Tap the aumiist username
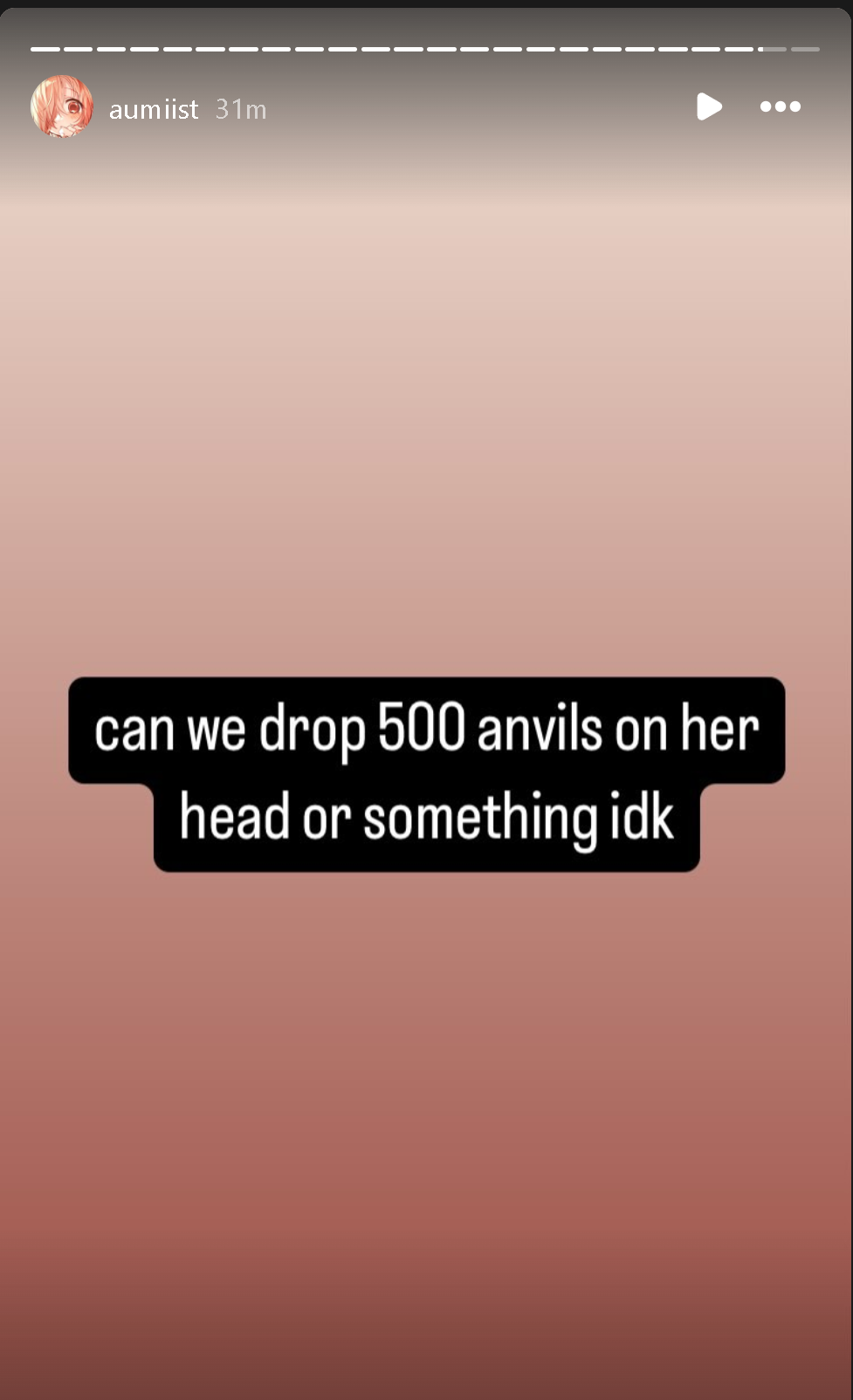The image size is (853, 1400). click(154, 109)
